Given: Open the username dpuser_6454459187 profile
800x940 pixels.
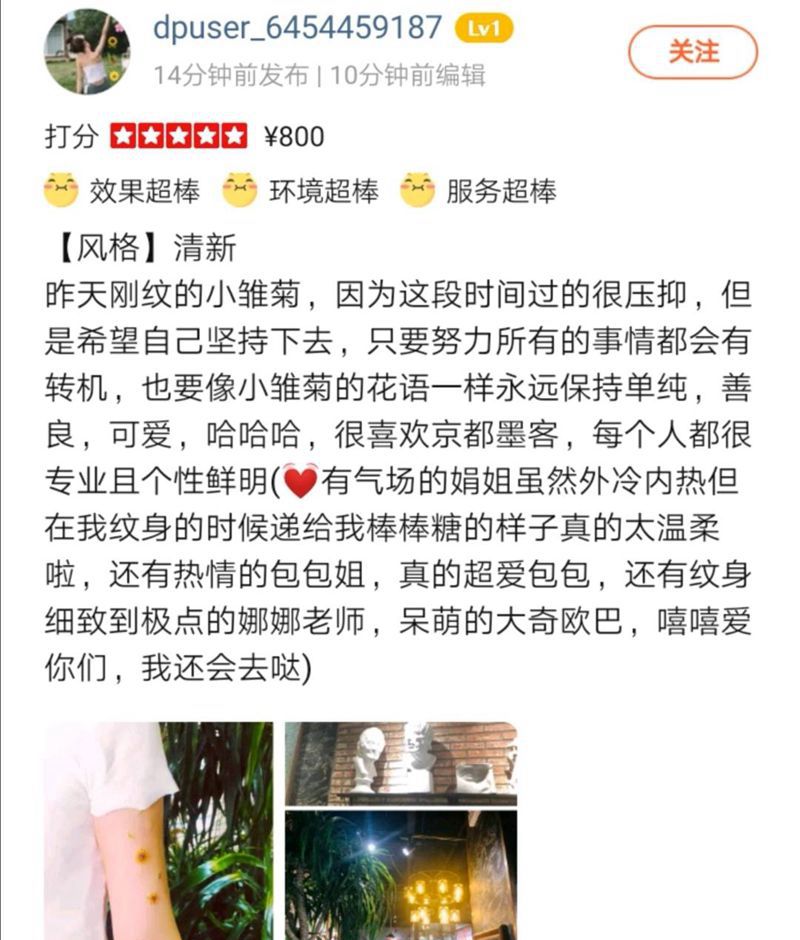Looking at the screenshot, I should pyautogui.click(x=297, y=28).
